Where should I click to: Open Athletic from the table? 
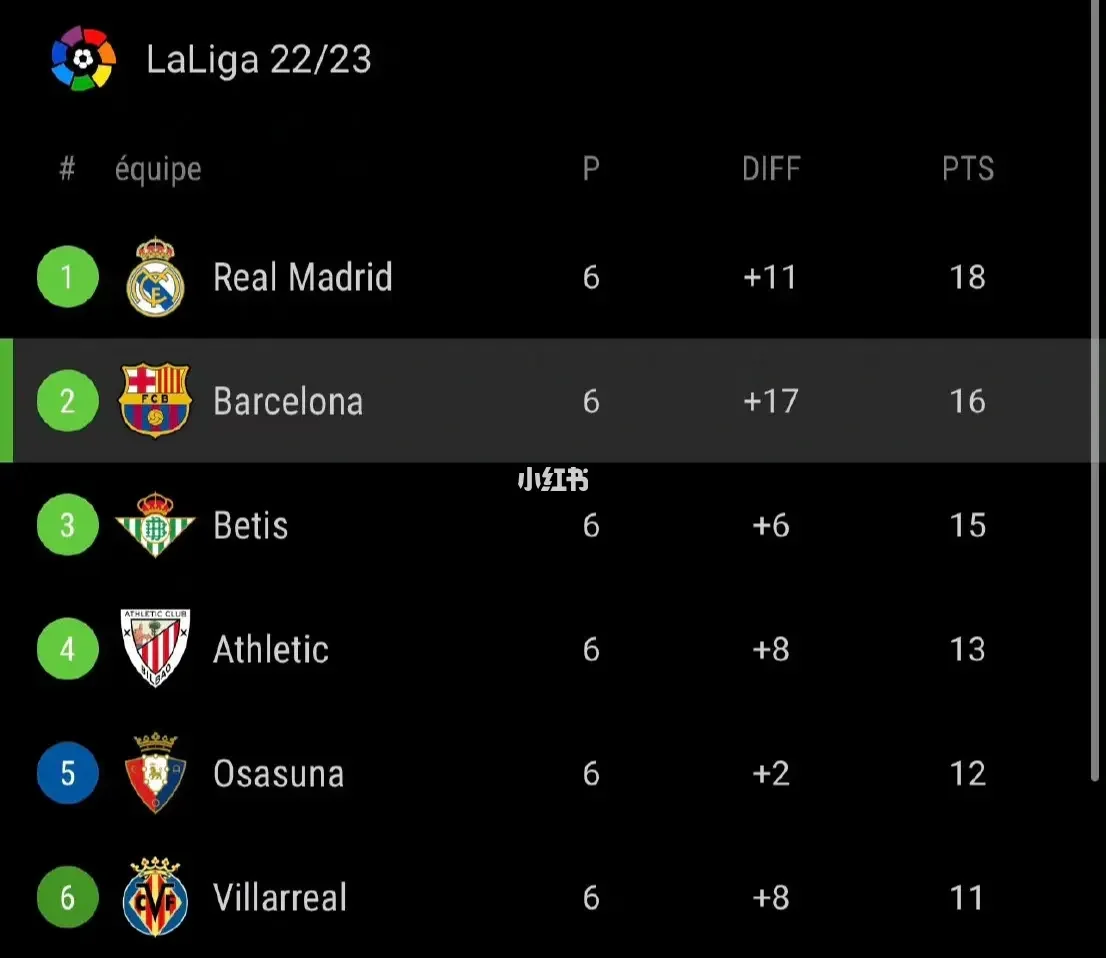tap(271, 649)
